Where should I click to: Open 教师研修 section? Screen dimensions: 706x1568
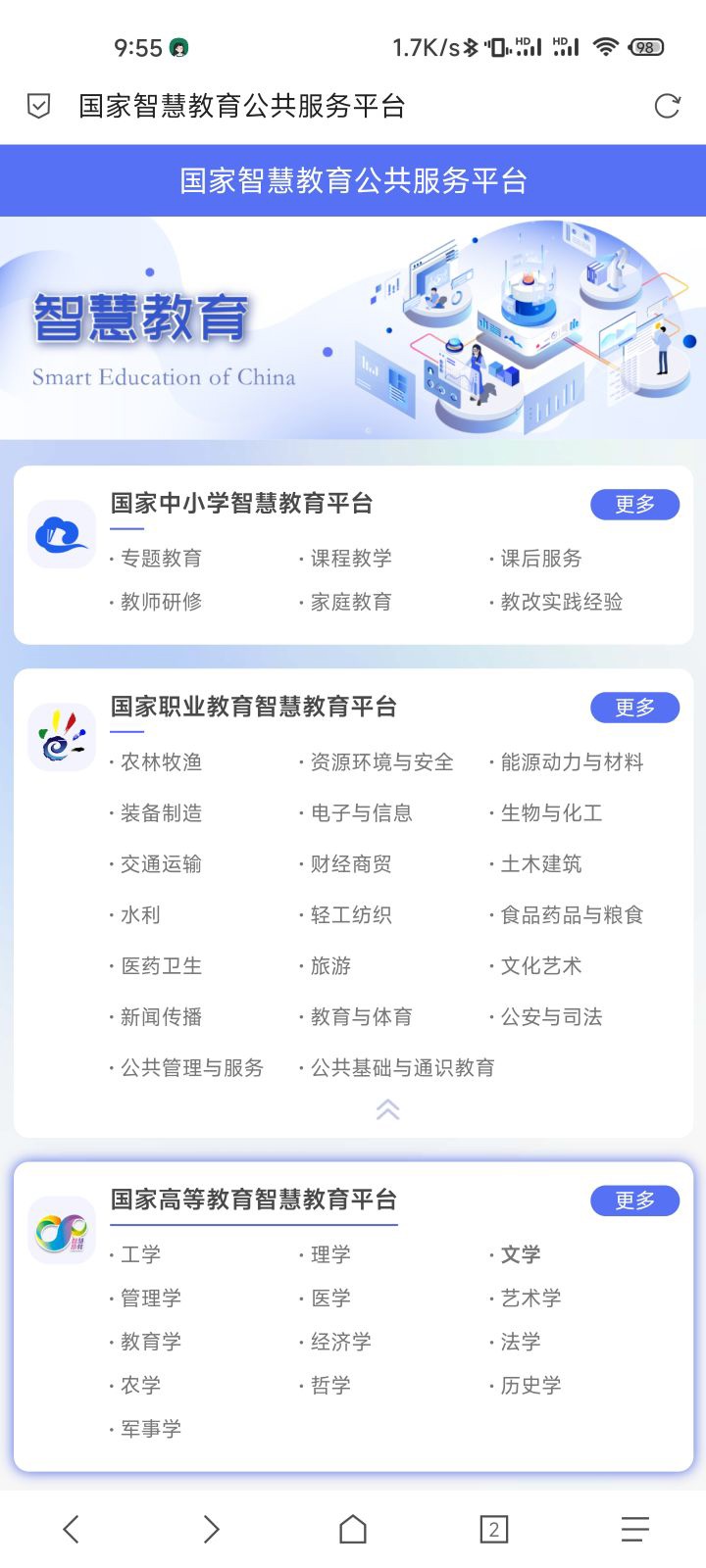click(x=161, y=602)
